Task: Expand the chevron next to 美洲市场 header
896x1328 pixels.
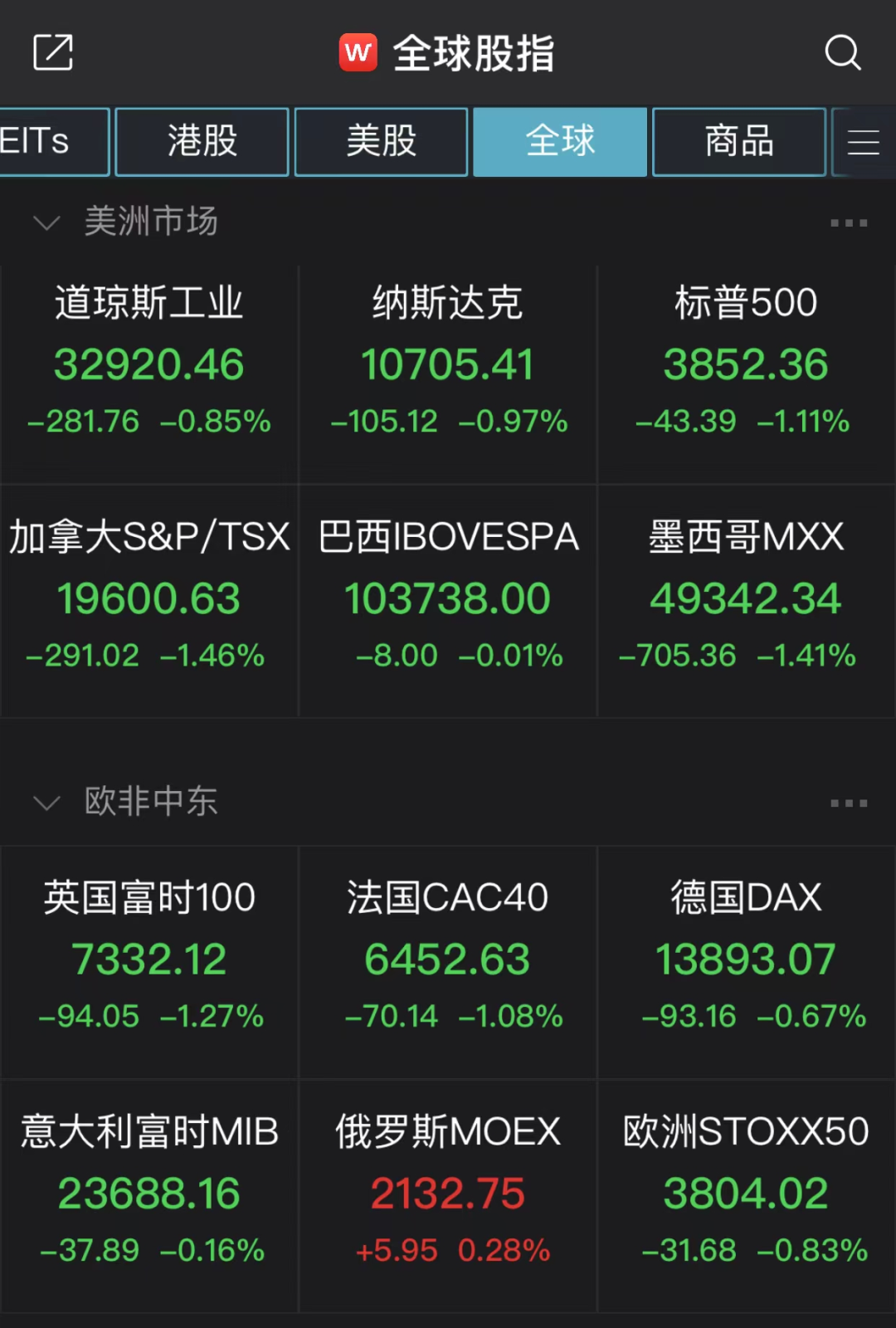Action: coord(46,222)
